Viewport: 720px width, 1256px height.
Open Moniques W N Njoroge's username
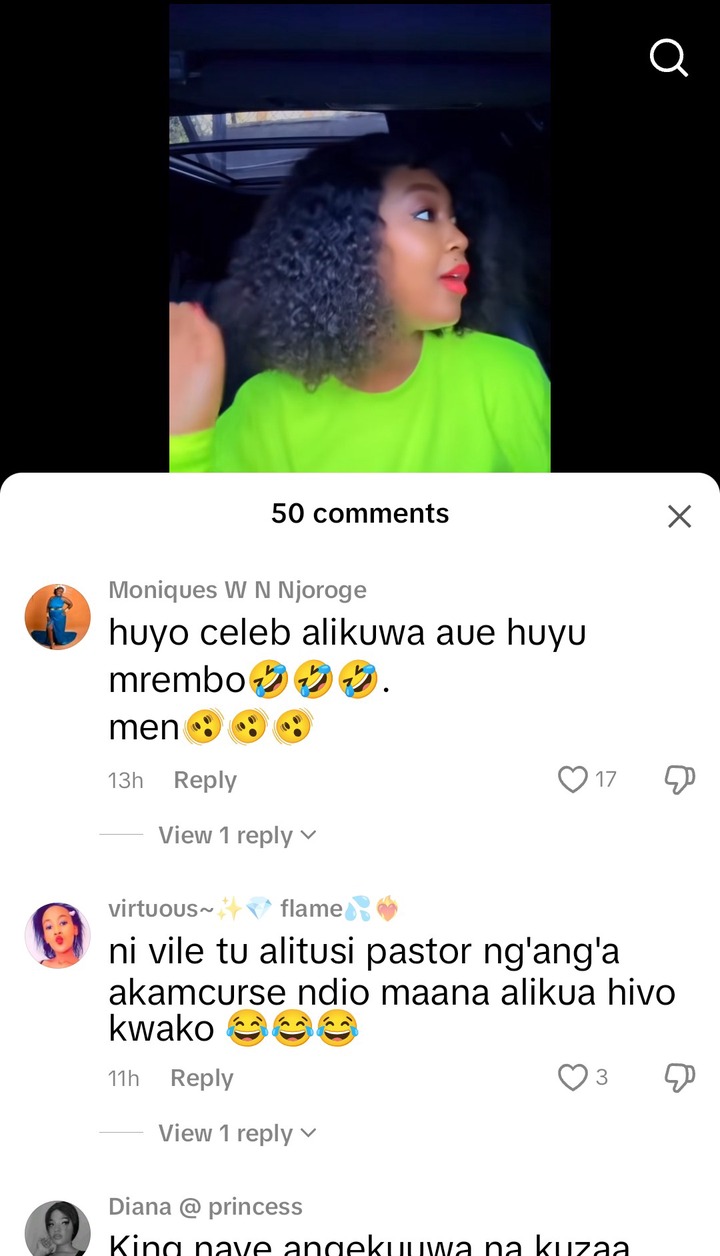237,590
